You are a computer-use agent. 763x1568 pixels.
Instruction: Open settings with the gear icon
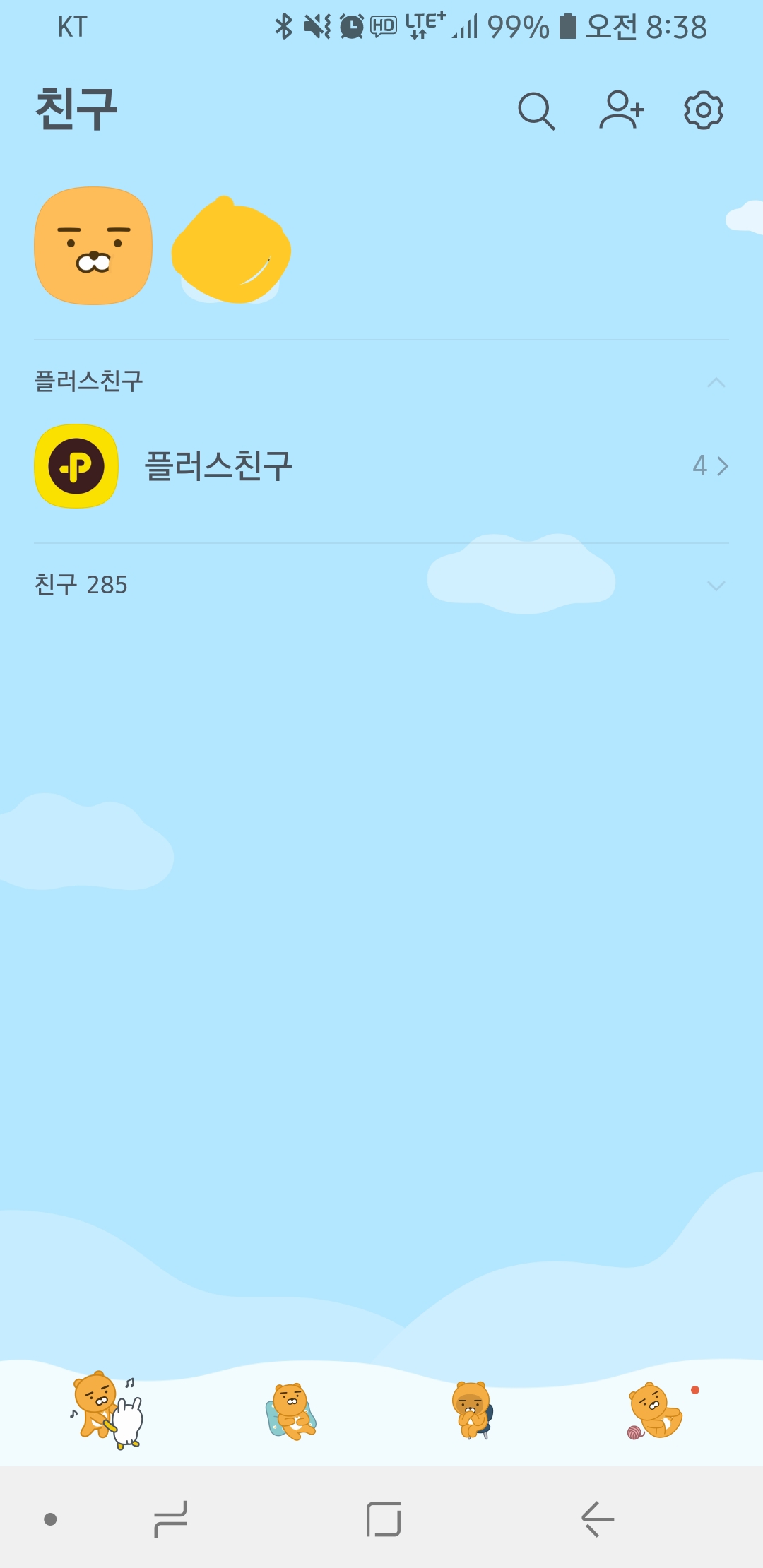[x=704, y=110]
